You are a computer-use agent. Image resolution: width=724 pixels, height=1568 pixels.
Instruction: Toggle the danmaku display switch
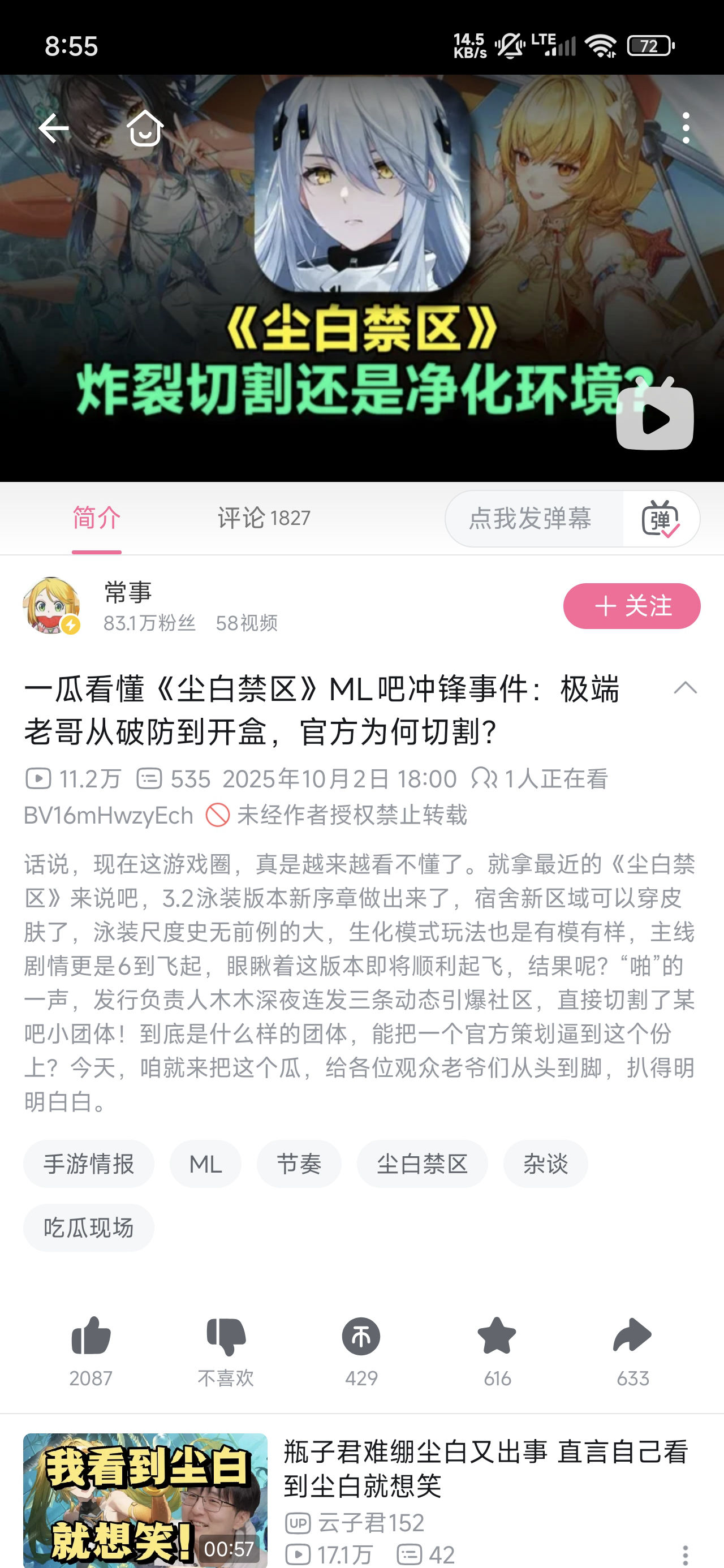pos(661,519)
